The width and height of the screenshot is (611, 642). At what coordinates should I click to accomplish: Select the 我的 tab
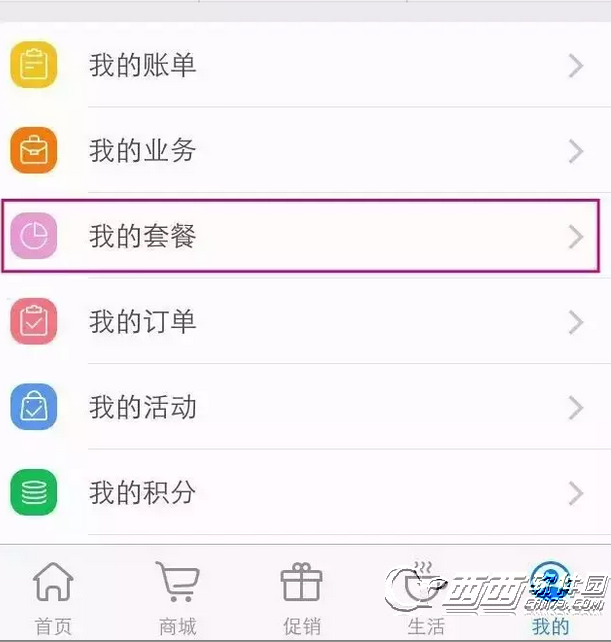(550, 596)
